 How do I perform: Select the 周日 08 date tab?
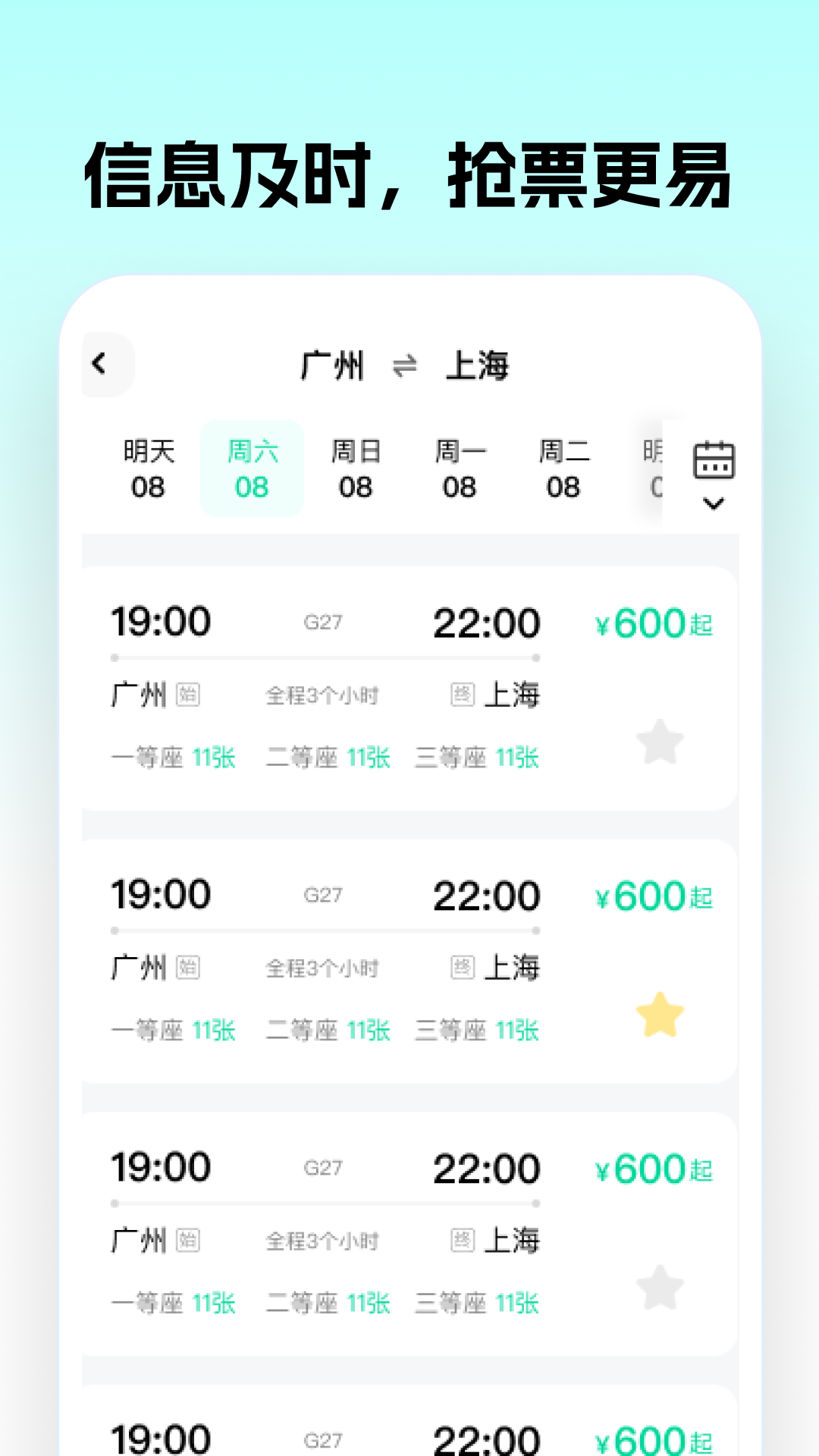tap(356, 467)
